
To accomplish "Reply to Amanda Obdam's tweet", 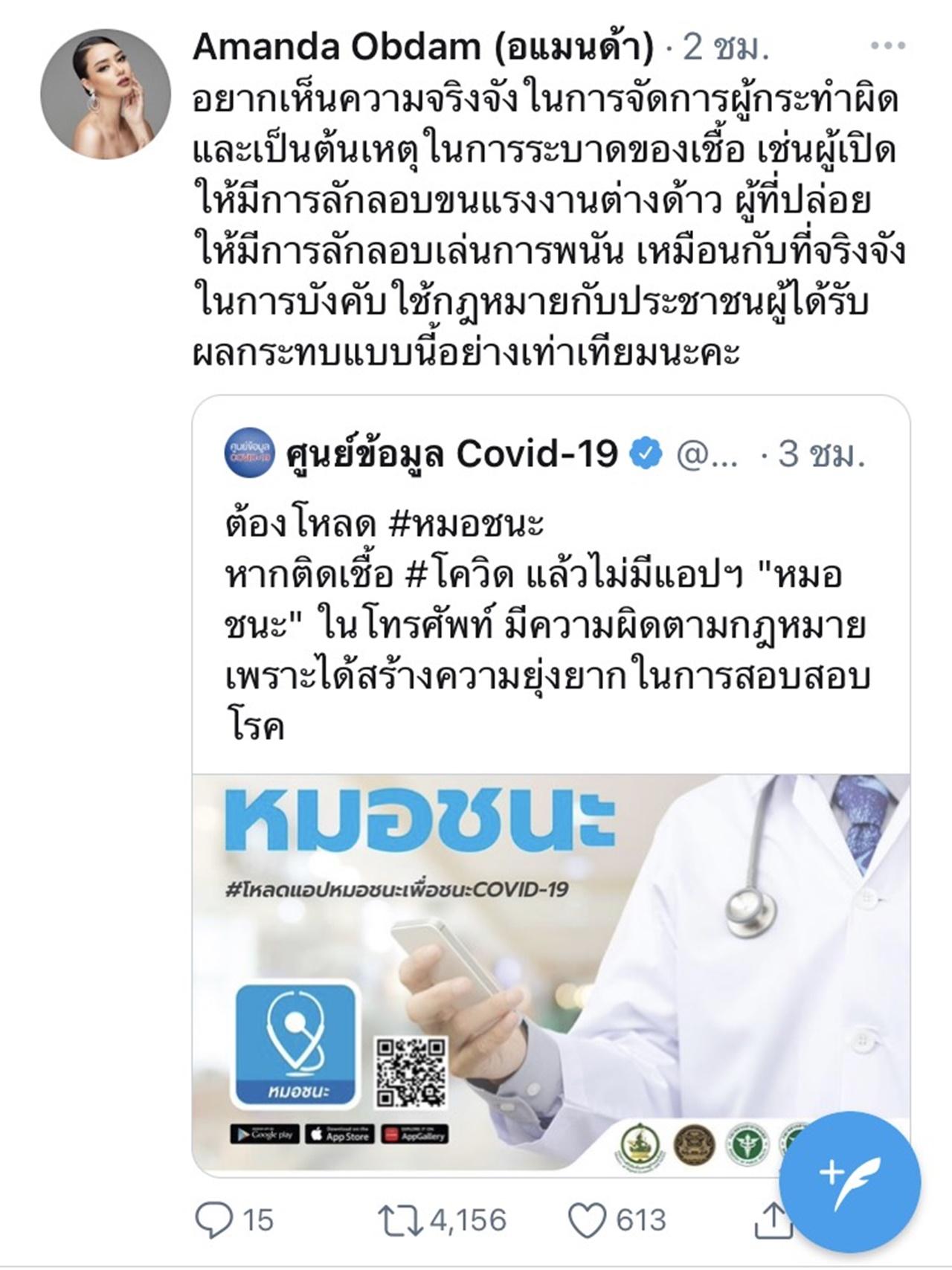I will [213, 1220].
